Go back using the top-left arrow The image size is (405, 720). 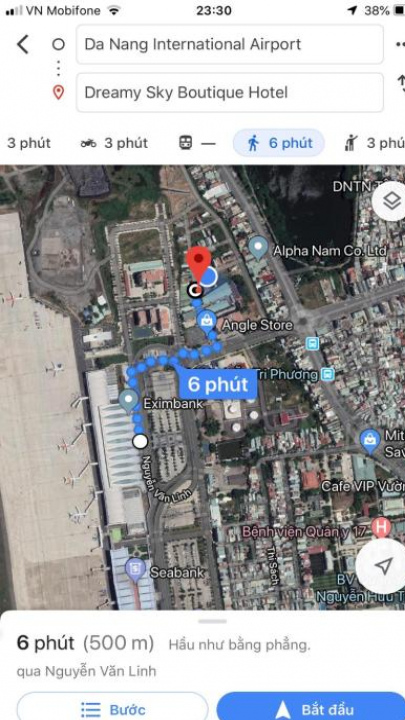[x=22, y=45]
